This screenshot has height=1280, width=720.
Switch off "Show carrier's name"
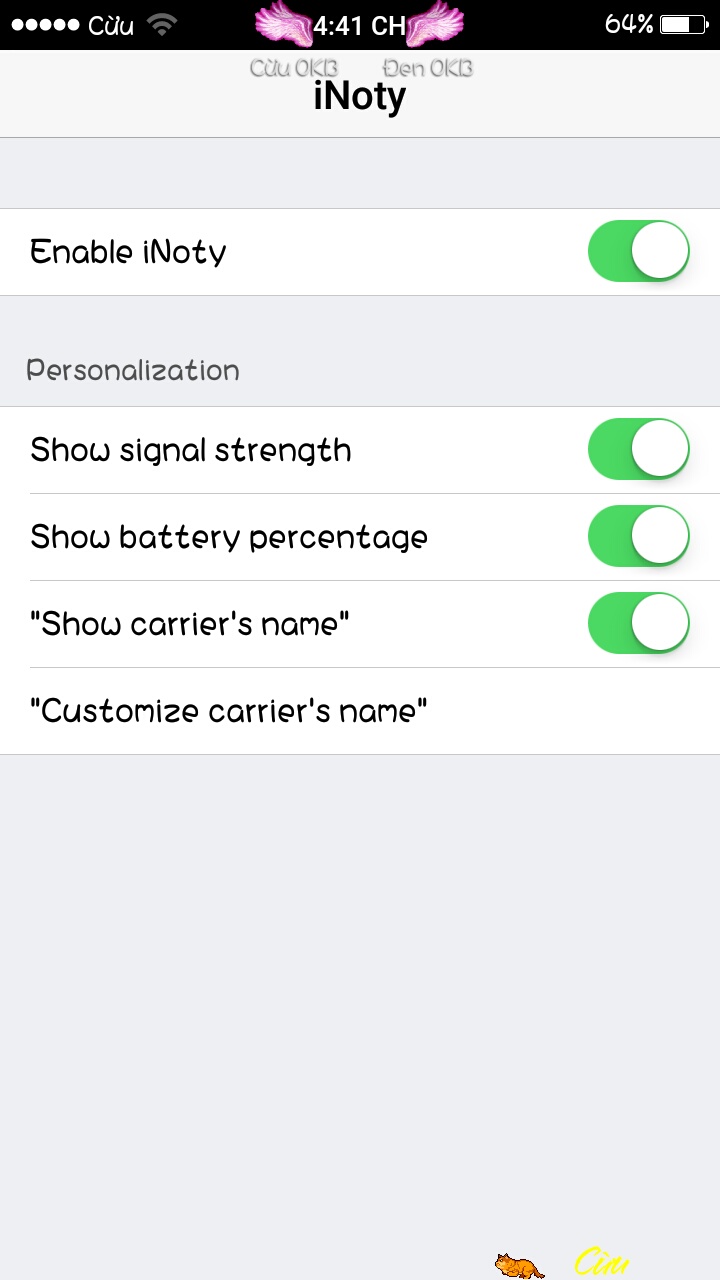(x=638, y=624)
